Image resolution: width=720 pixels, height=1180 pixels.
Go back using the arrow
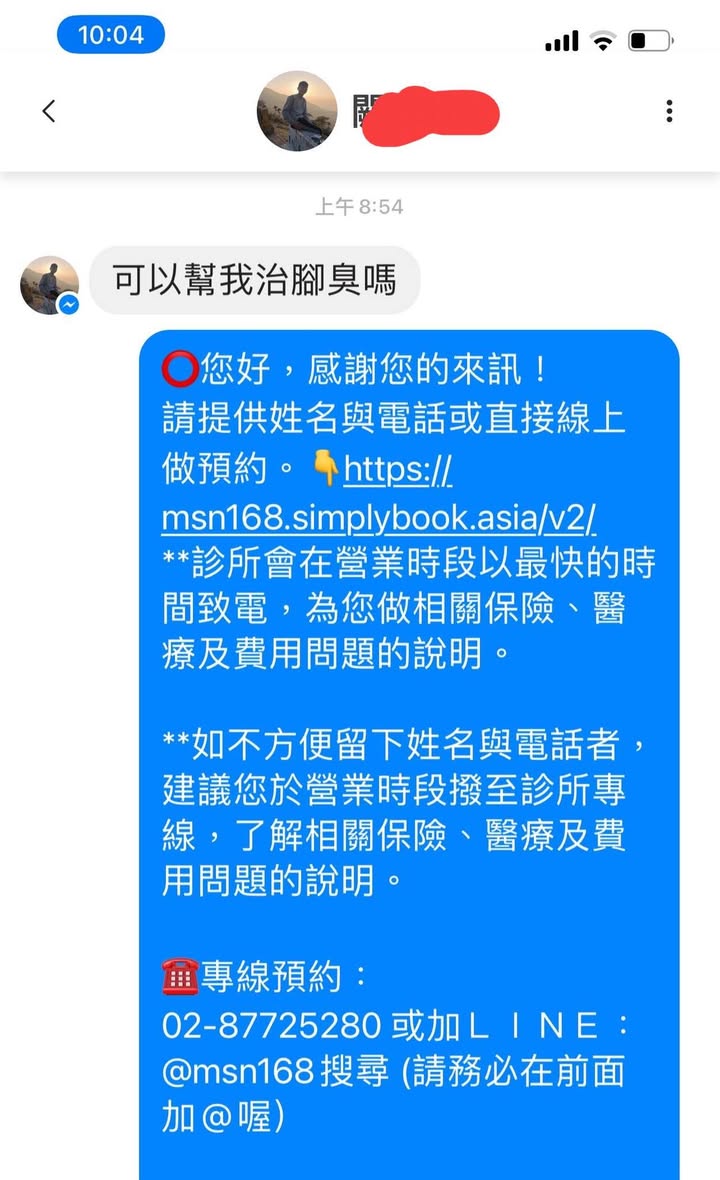pos(49,111)
